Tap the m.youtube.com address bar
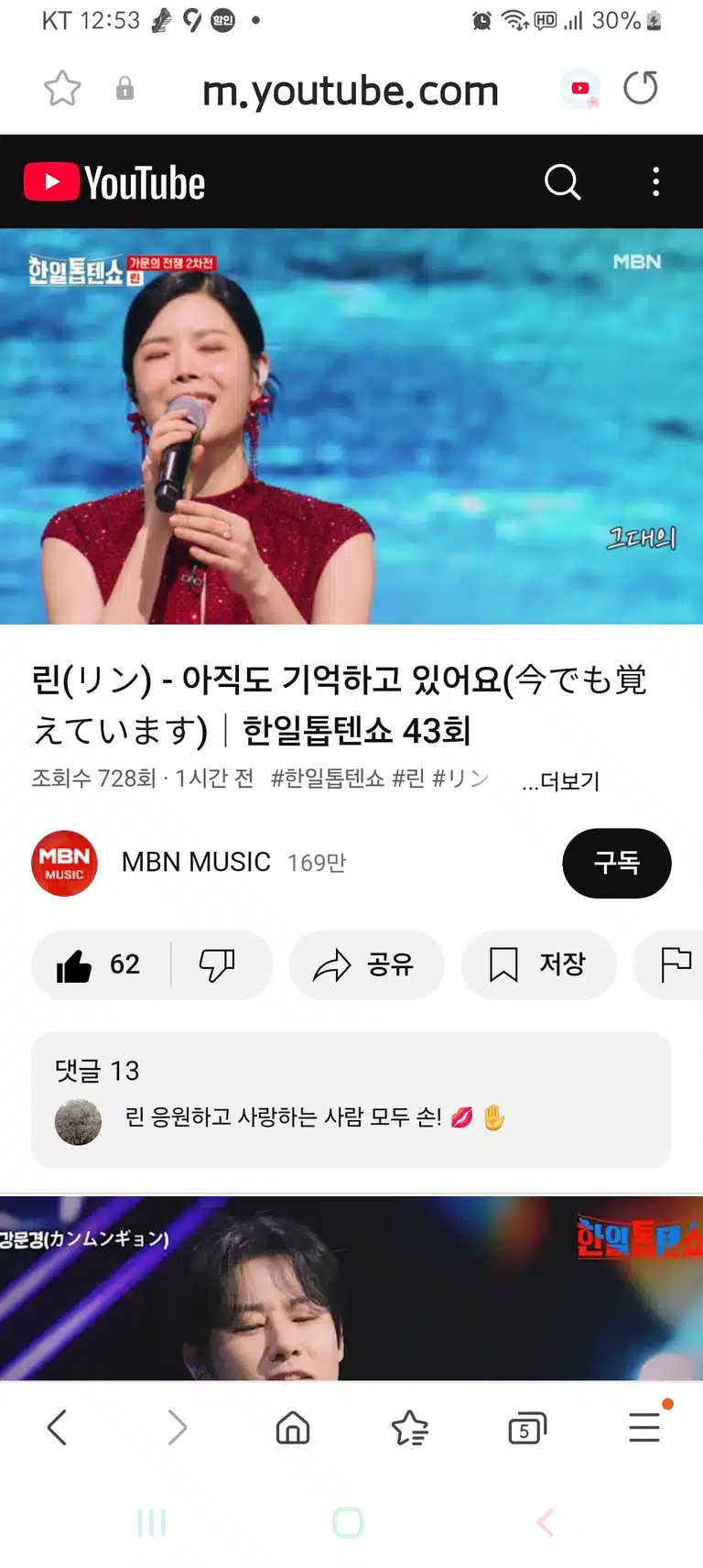The image size is (703, 1568). click(351, 90)
